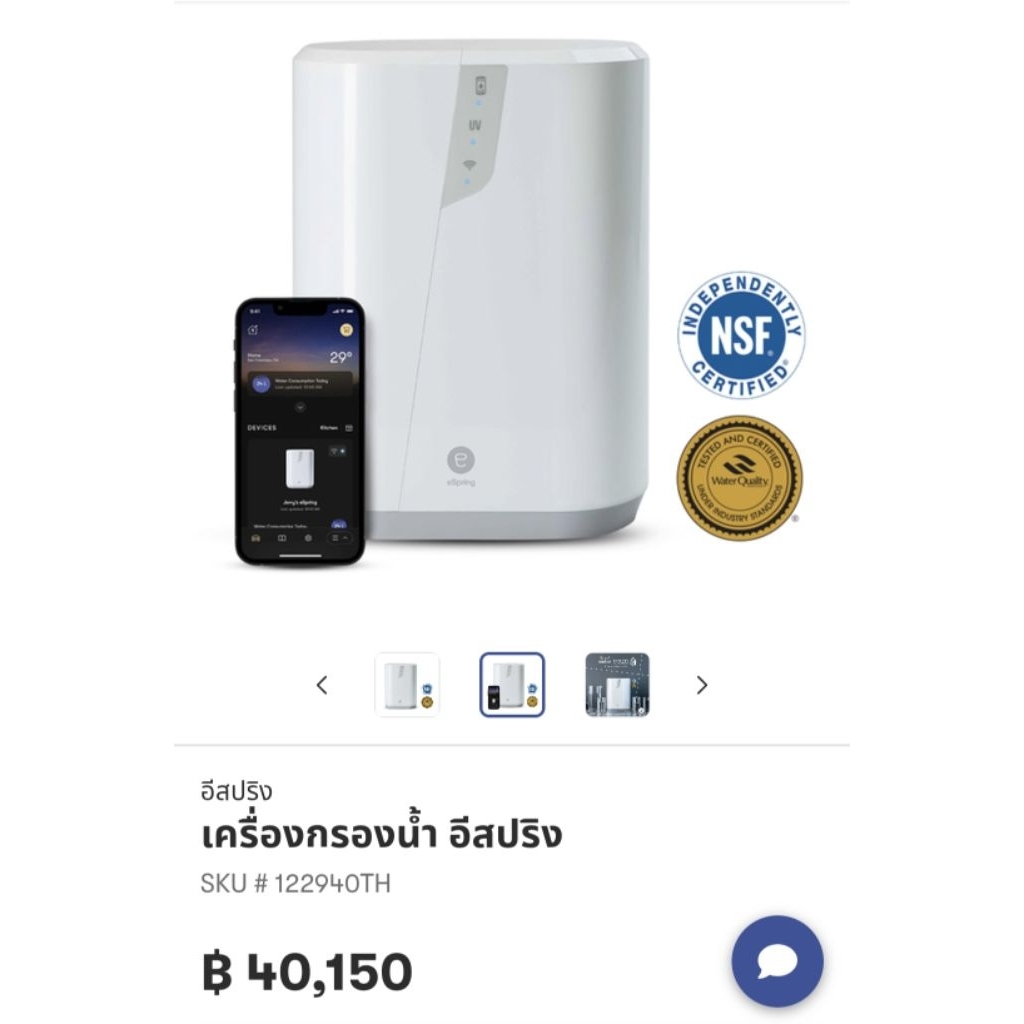Select the third thumbnail with dark kitchen scene

[617, 684]
